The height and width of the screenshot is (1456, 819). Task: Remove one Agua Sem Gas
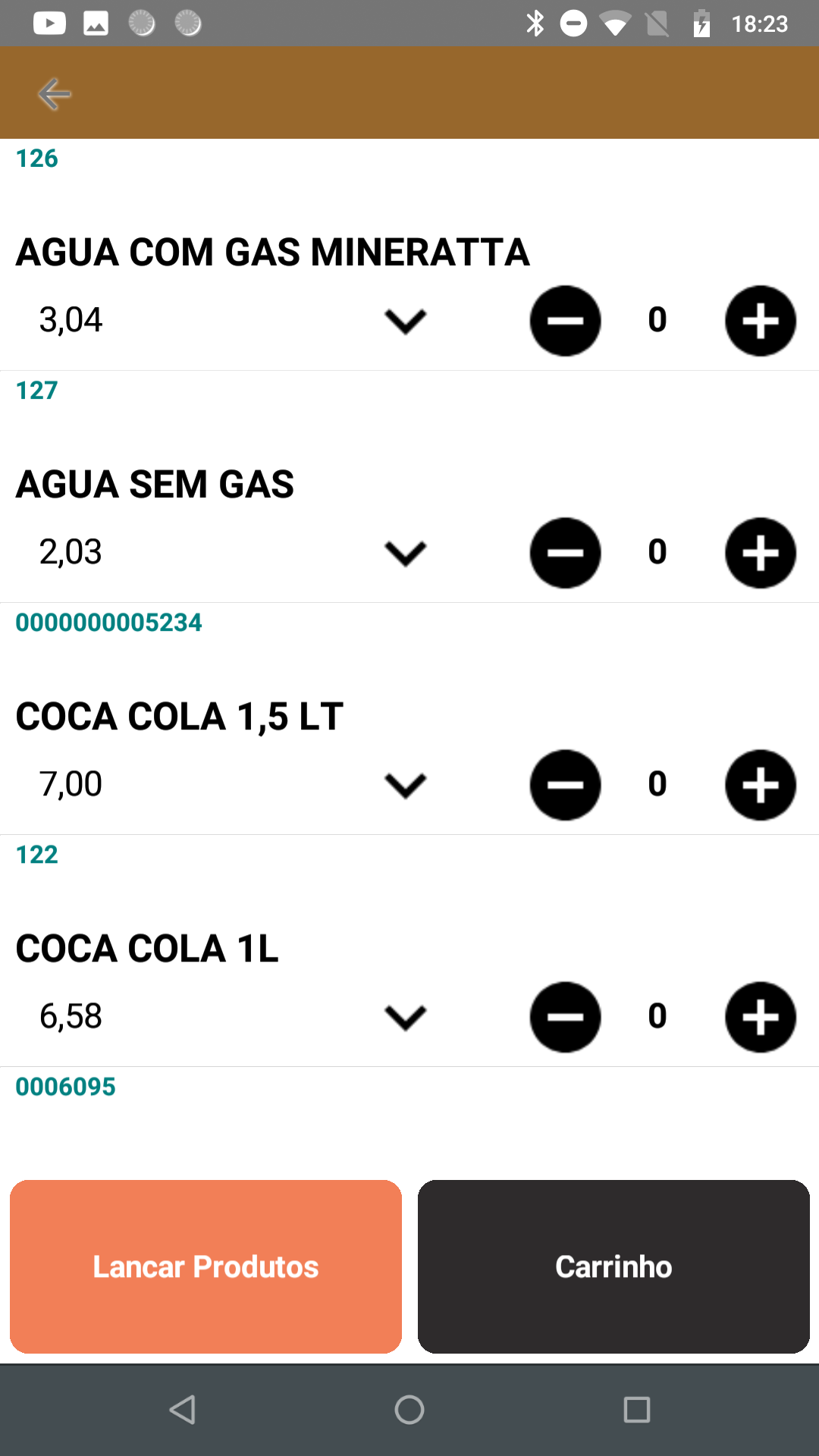(565, 553)
